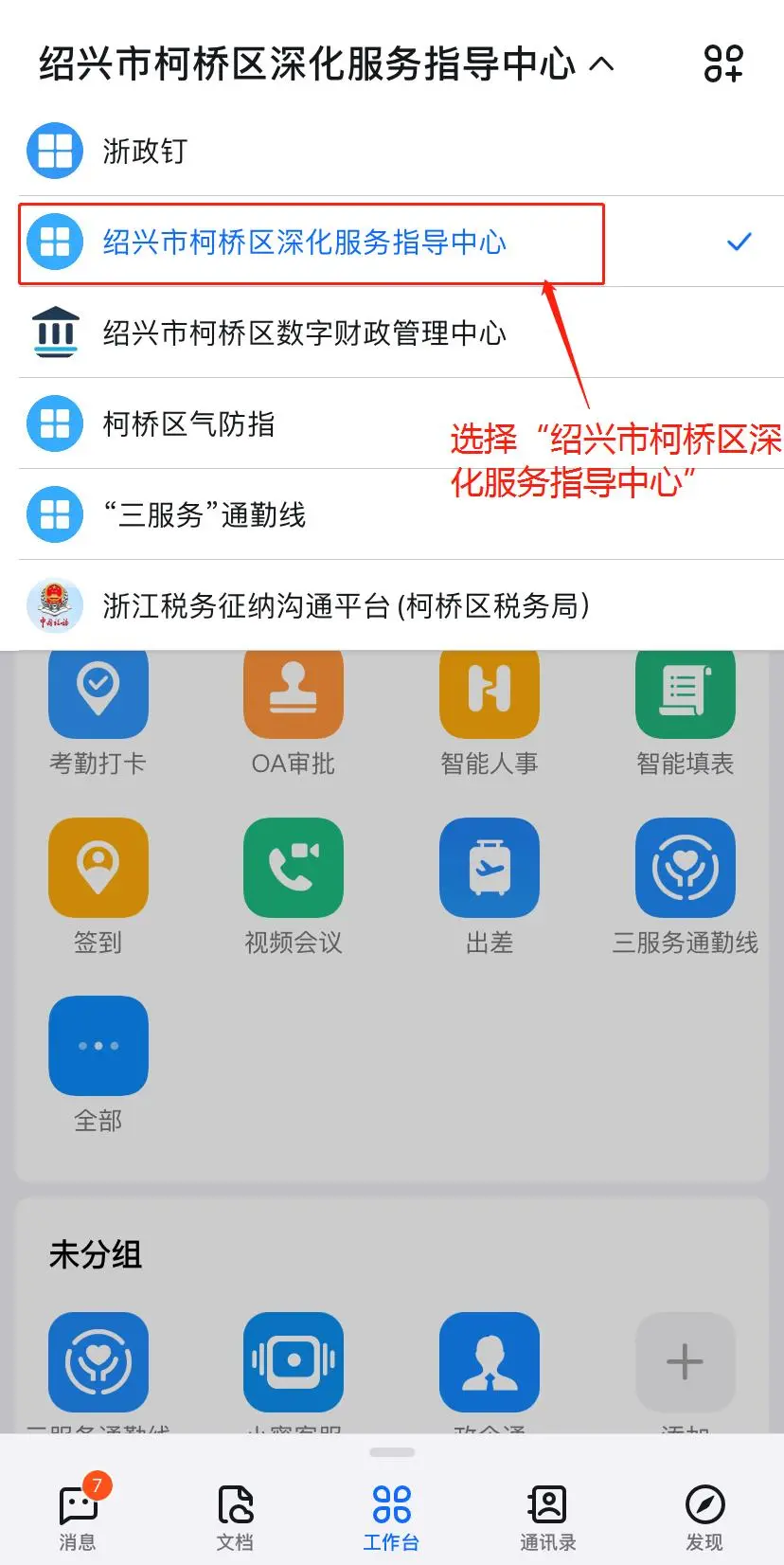Select 浙江税务征纳沟通平台 (柯桥区税务局)
This screenshot has height=1565, width=784.
click(346, 605)
